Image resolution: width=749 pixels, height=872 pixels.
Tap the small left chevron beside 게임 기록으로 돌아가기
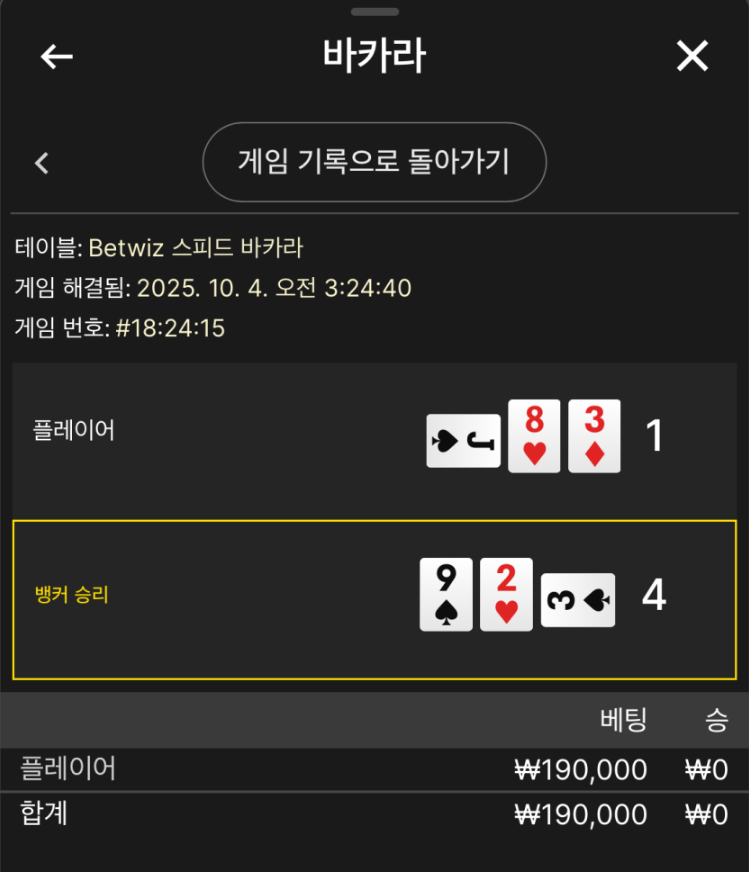tap(42, 163)
